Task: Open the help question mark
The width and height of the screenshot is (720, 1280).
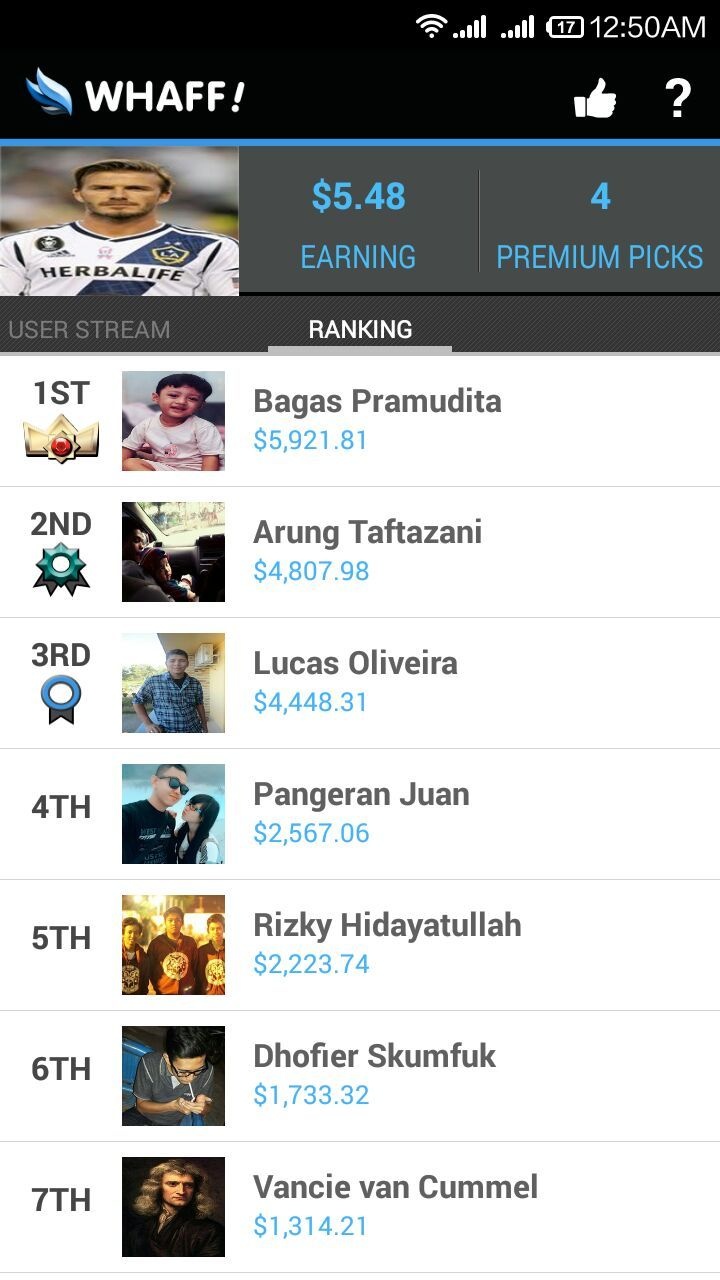Action: click(x=678, y=98)
